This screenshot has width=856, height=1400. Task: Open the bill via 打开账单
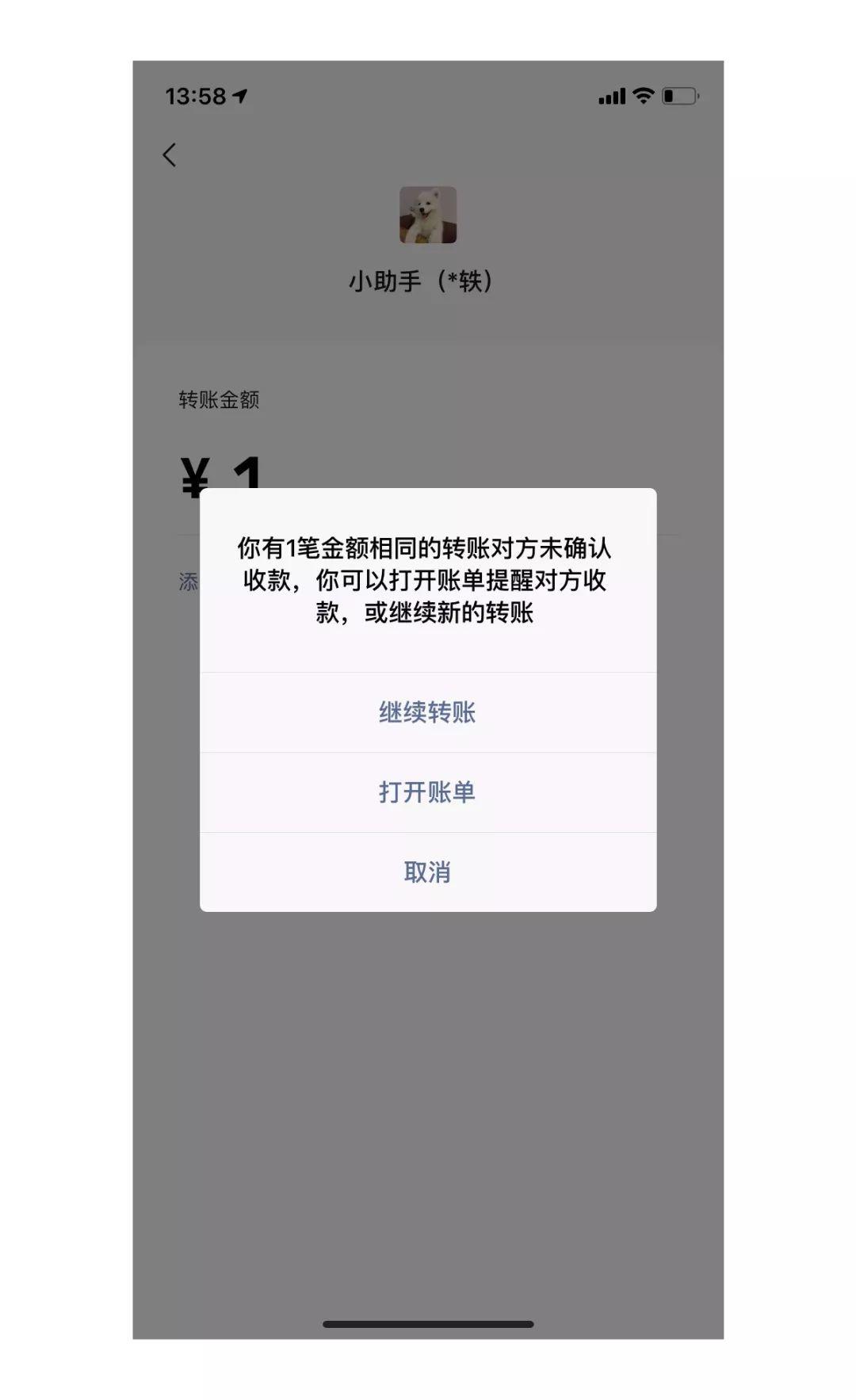[427, 792]
